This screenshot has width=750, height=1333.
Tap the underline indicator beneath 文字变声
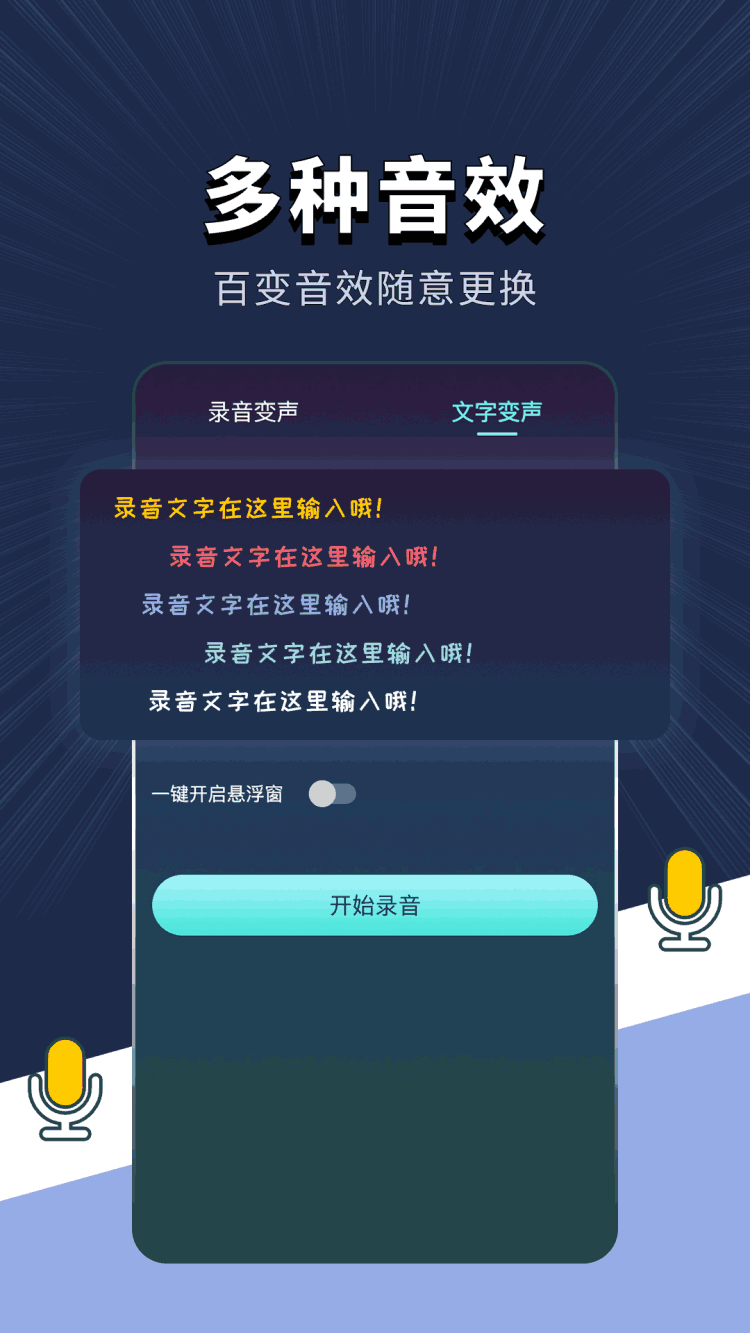pos(497,432)
